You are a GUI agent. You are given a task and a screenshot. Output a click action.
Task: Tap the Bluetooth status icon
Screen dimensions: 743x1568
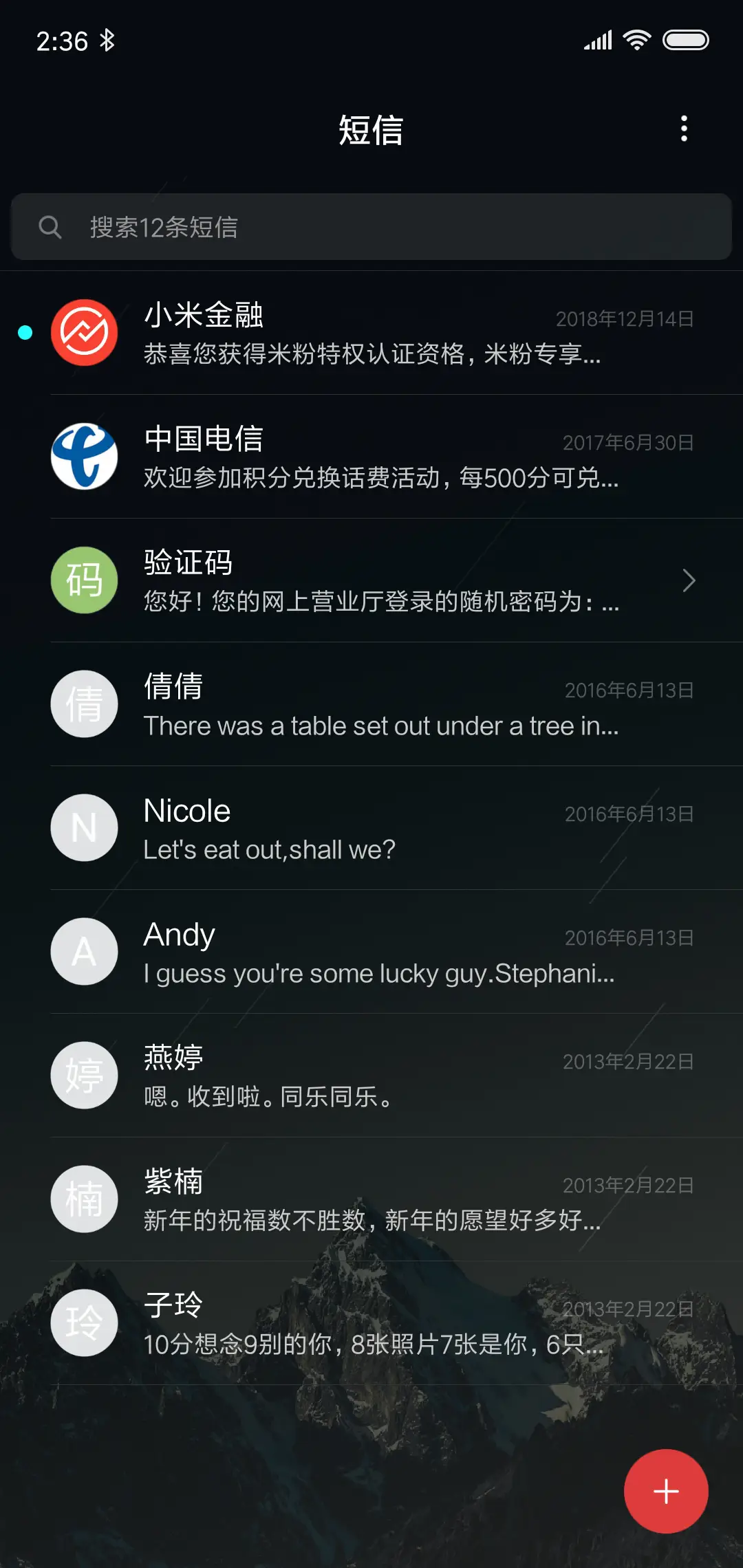[108, 39]
